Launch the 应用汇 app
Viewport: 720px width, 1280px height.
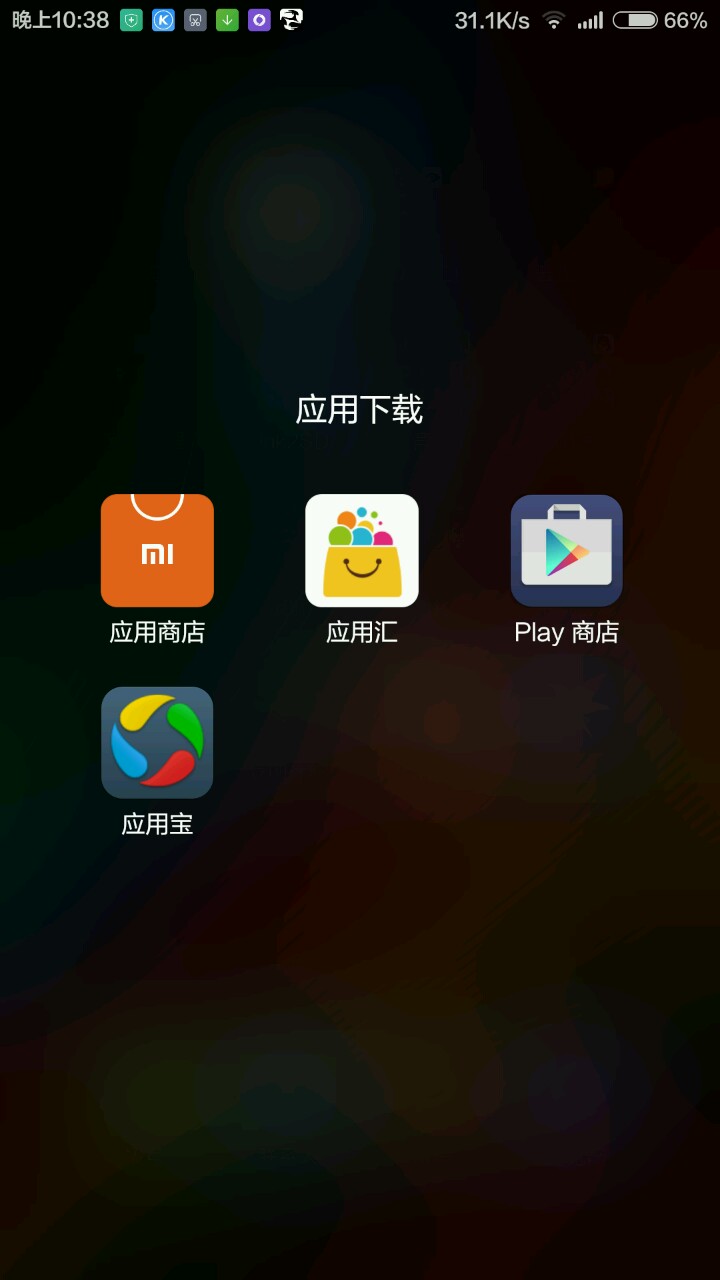click(361, 551)
